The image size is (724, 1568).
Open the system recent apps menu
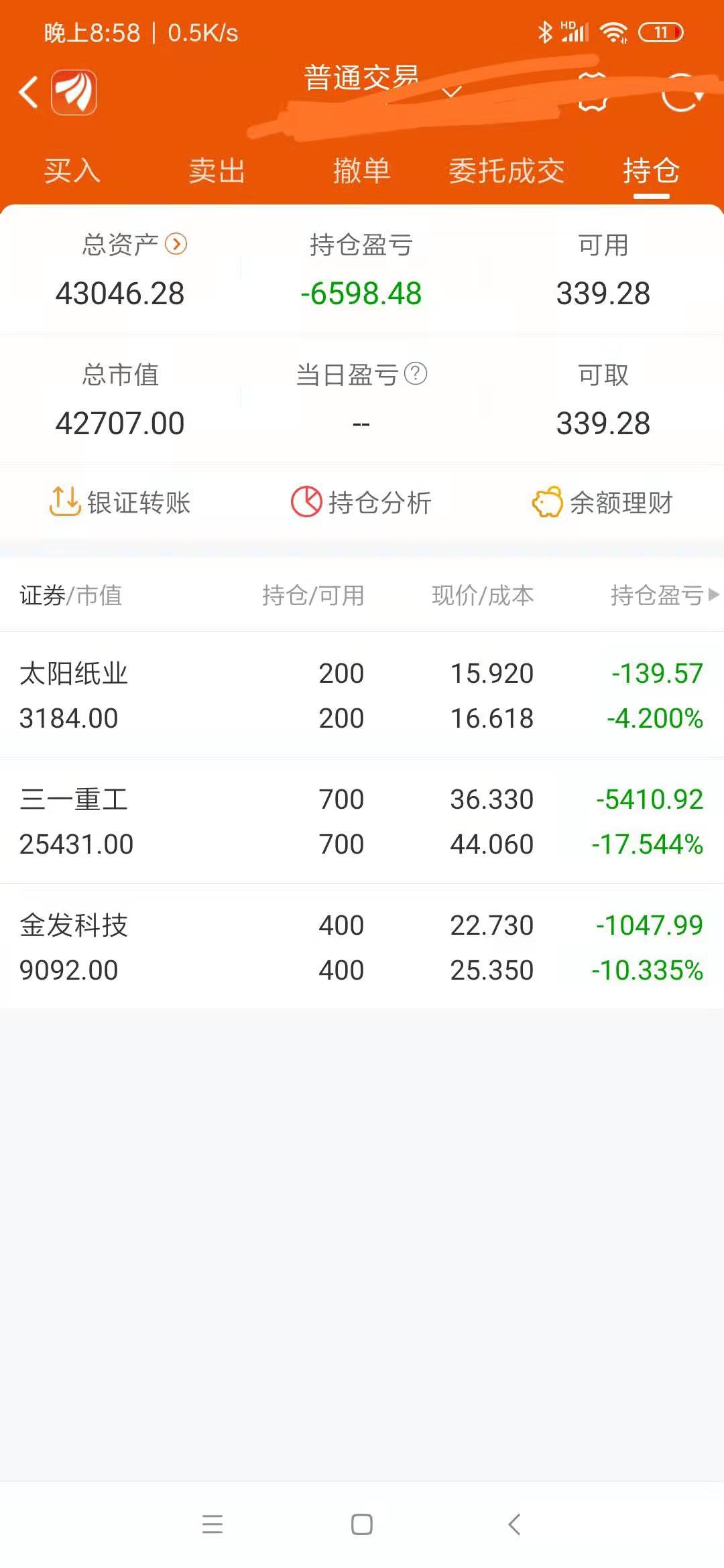coord(213,1524)
